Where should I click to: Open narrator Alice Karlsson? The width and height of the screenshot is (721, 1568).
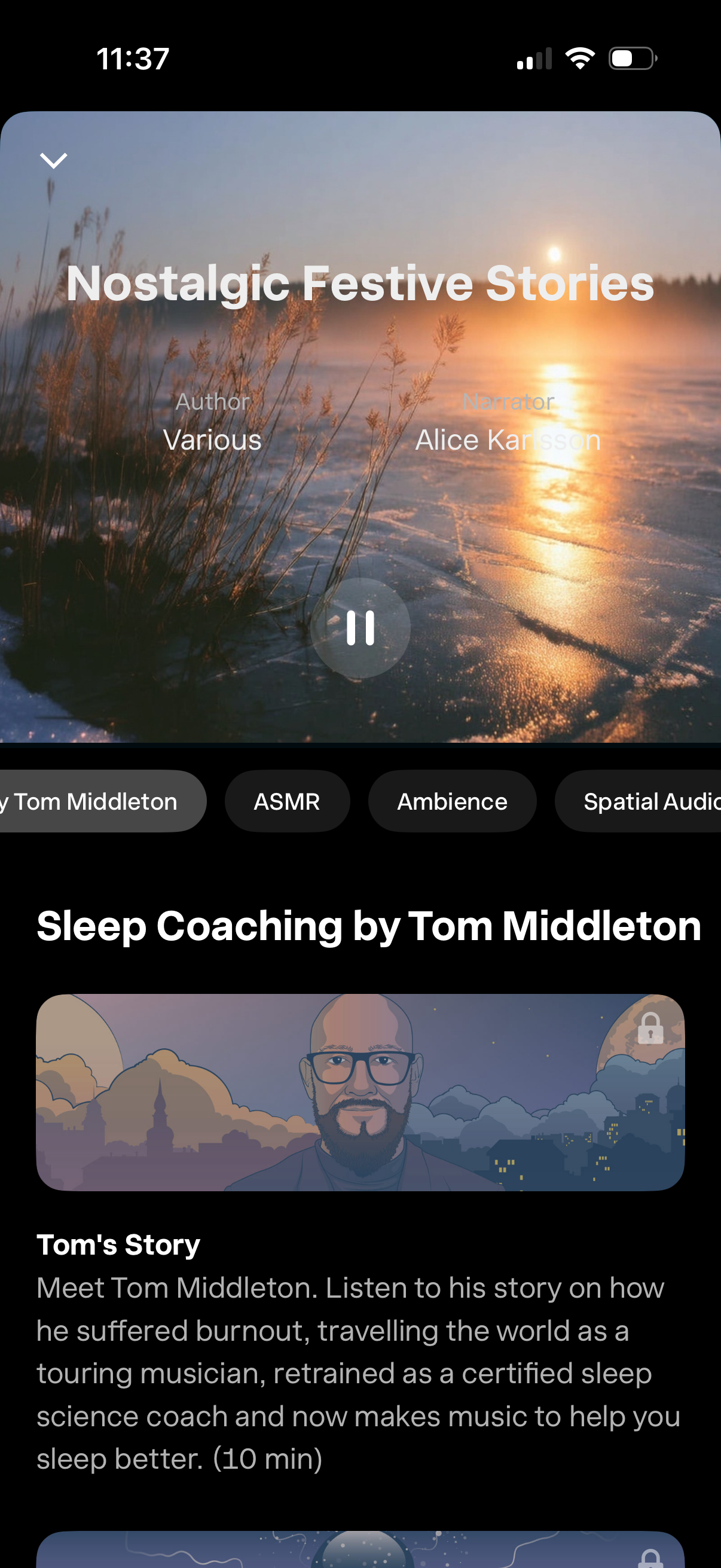(509, 439)
